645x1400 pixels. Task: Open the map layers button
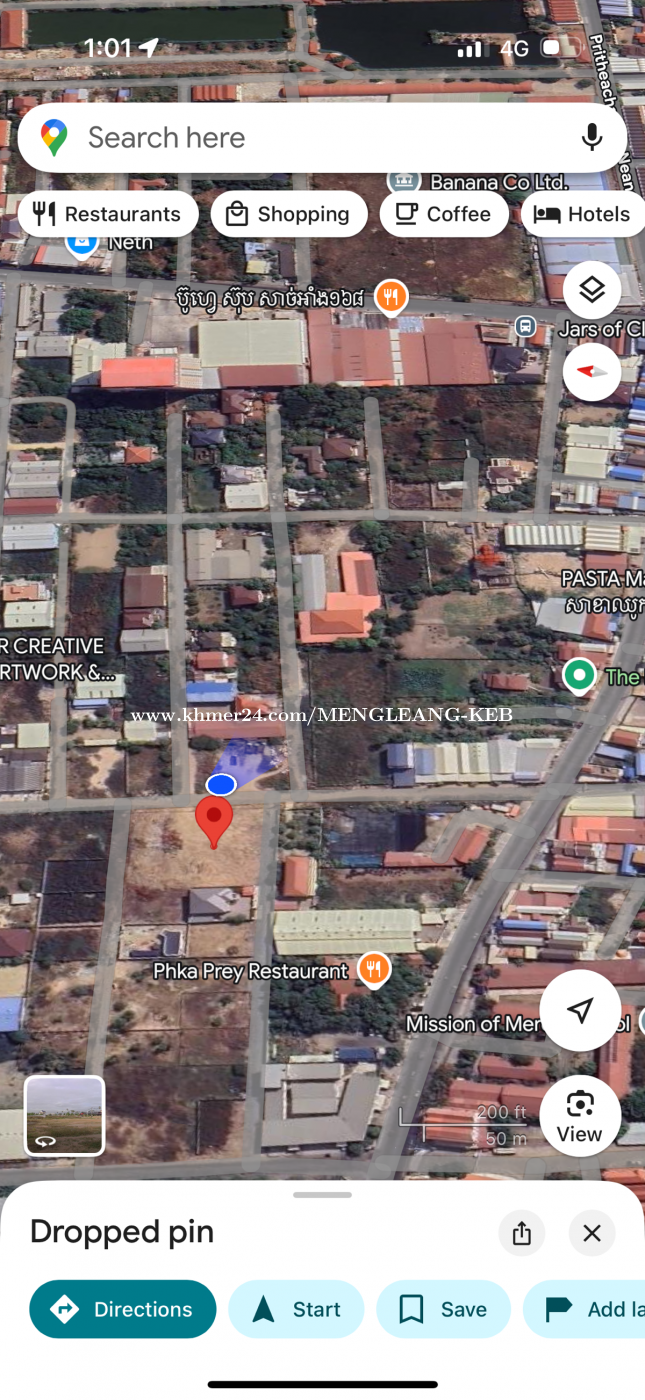pos(592,291)
